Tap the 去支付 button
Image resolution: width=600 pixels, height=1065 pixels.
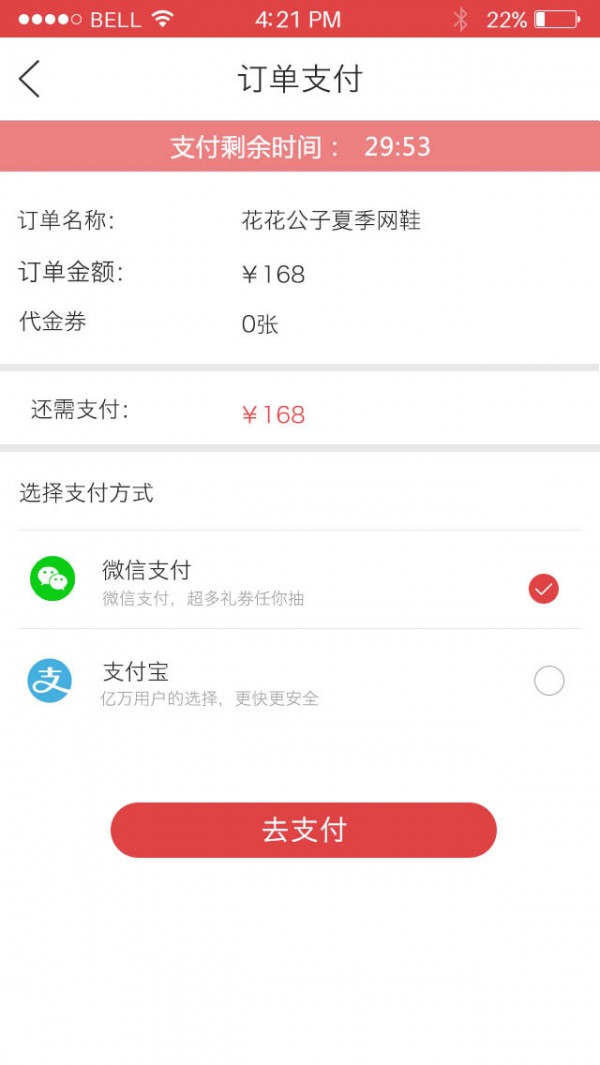tap(303, 830)
